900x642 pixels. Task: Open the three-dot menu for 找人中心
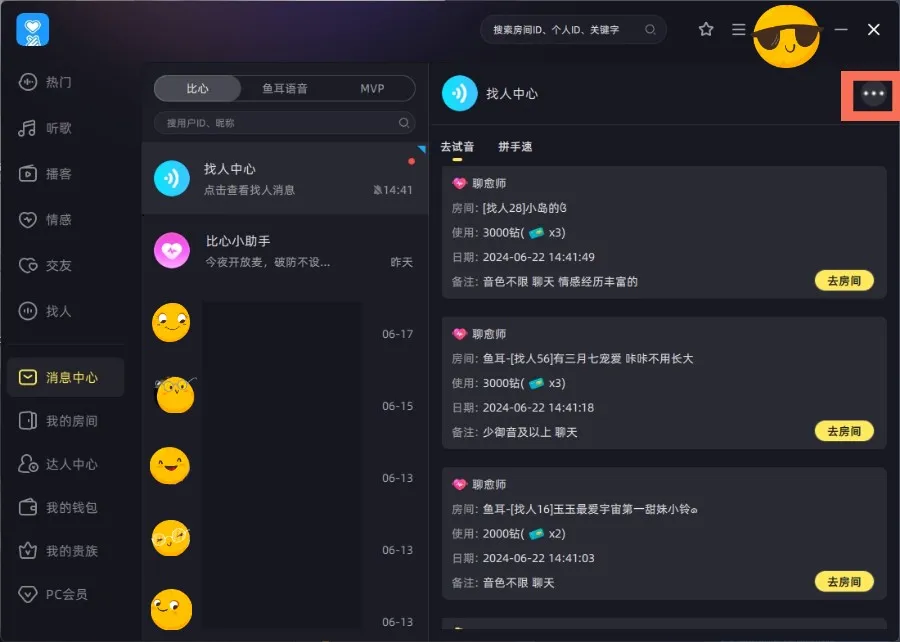tap(873, 94)
